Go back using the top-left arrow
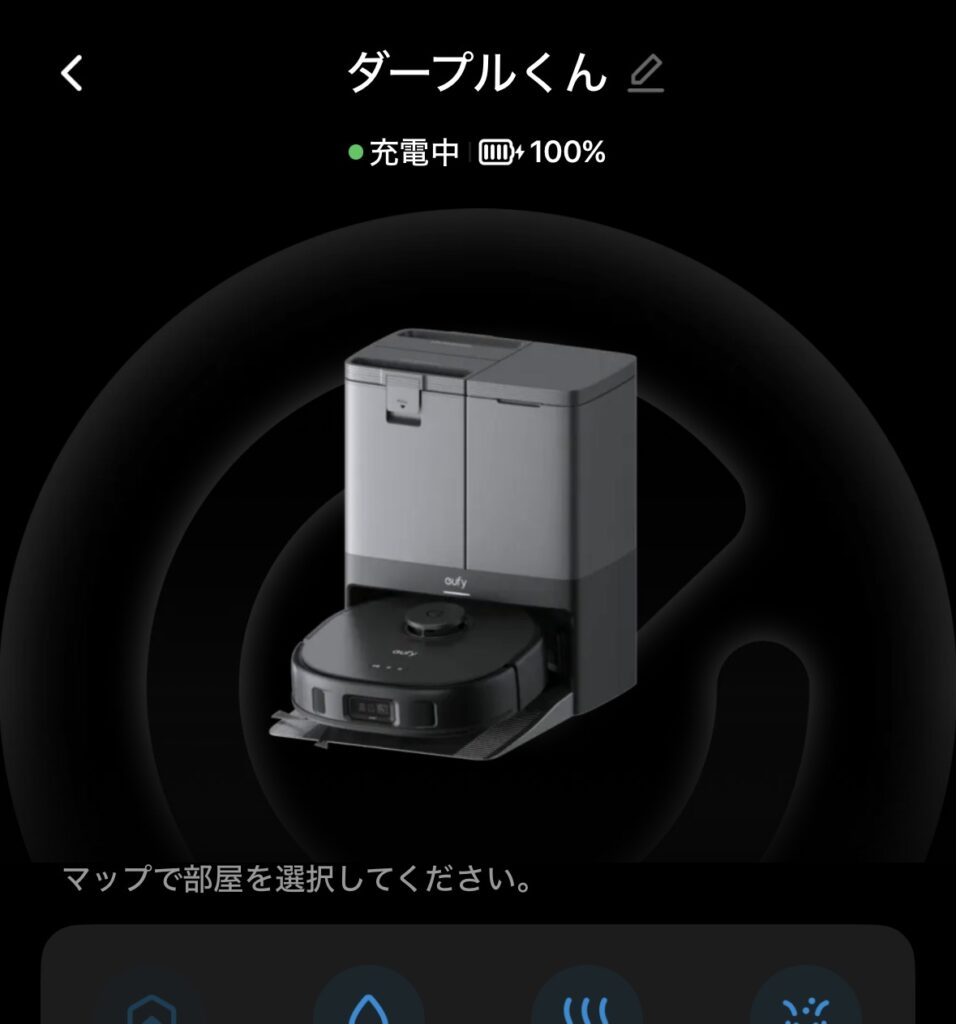Screen dimensions: 956x1024 pos(72,74)
